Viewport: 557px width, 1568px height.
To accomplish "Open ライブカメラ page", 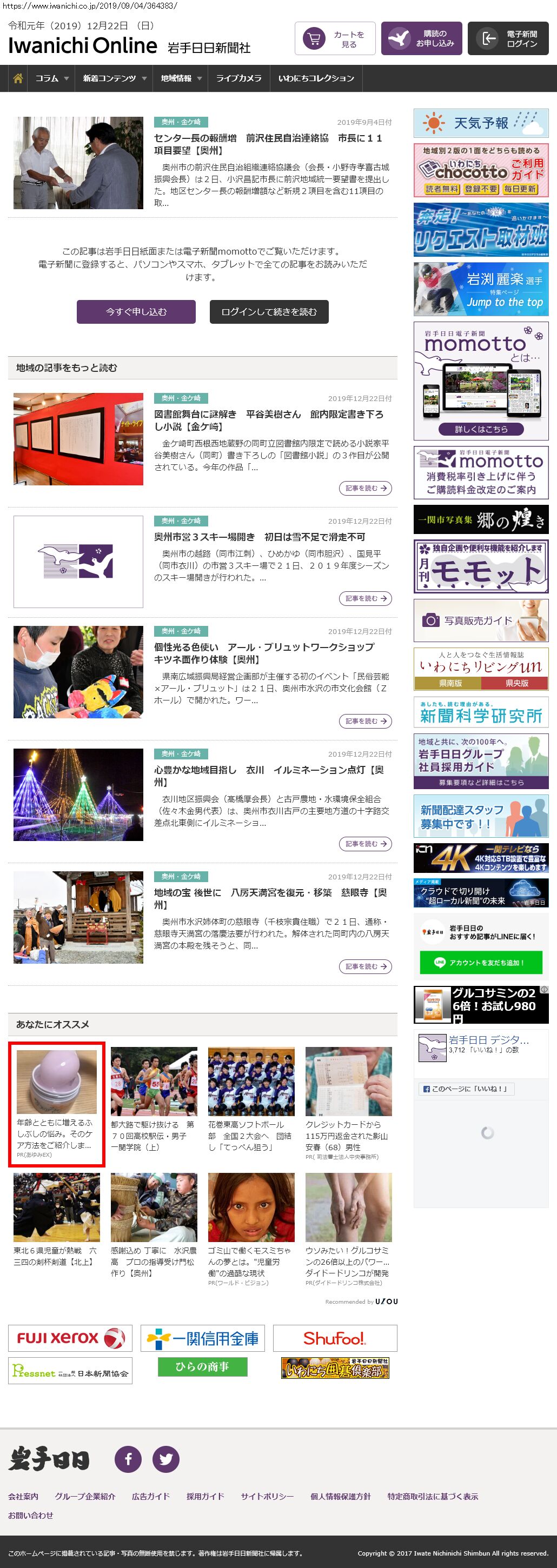I will click(238, 78).
